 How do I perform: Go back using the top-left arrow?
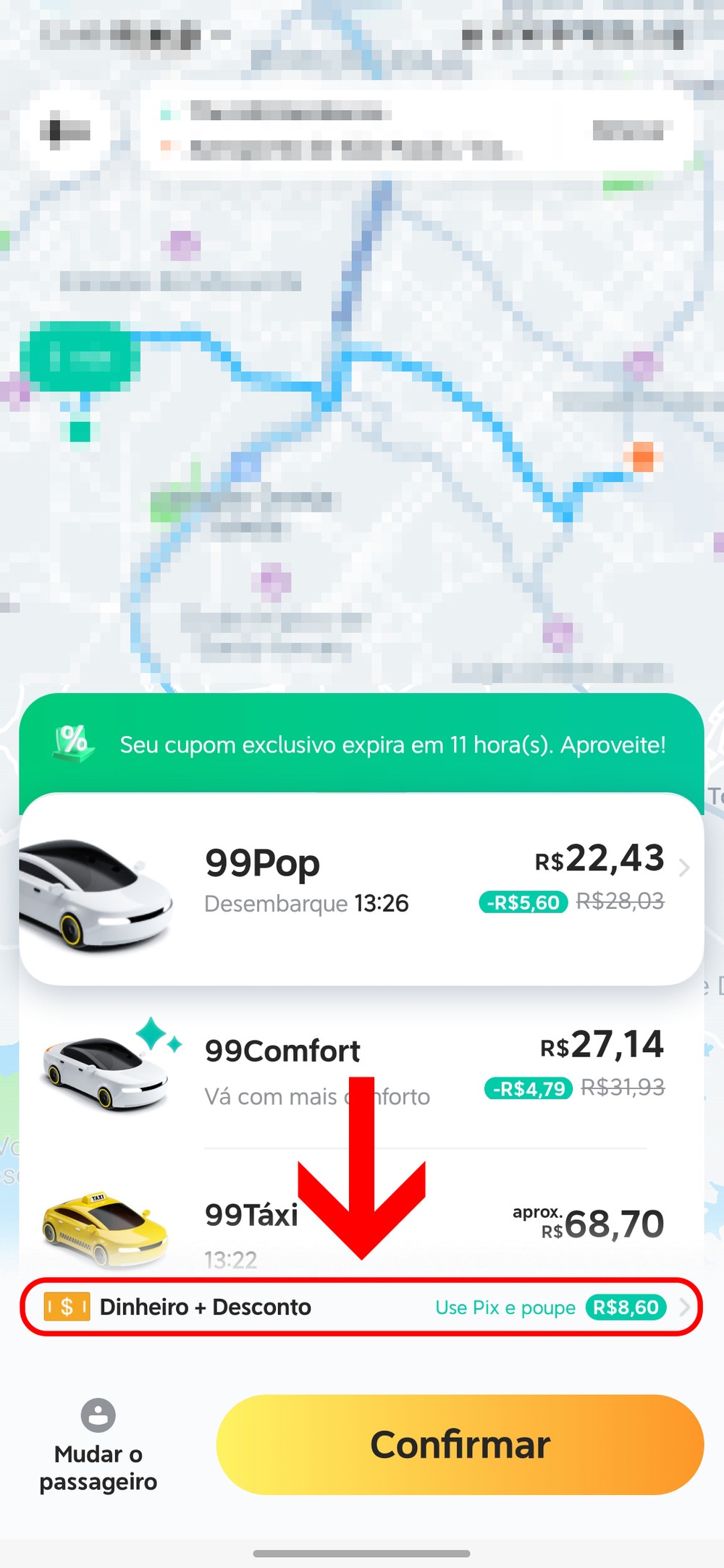(65, 131)
